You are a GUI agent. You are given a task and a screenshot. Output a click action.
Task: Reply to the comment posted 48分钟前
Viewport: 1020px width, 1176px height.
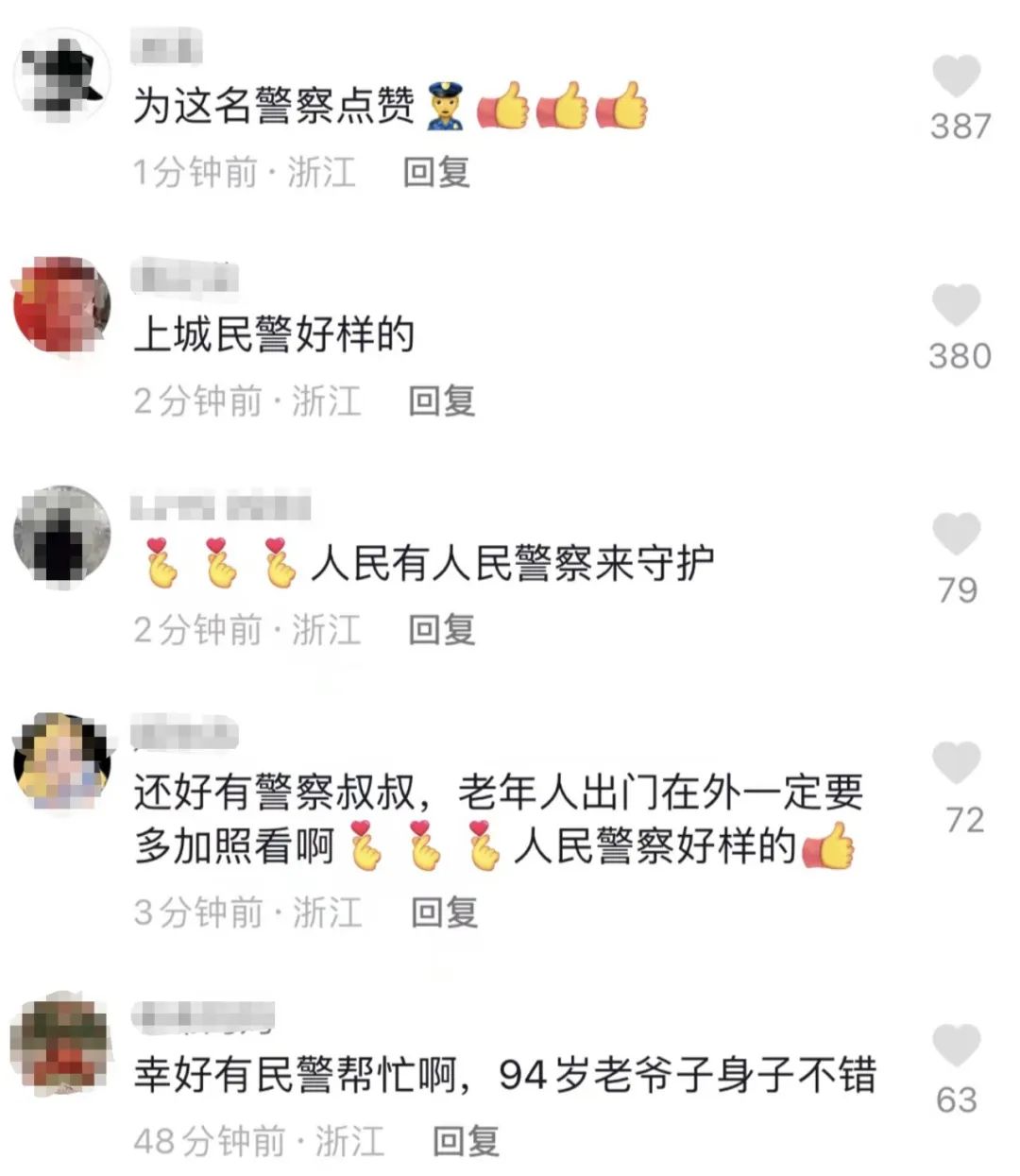(x=466, y=1141)
